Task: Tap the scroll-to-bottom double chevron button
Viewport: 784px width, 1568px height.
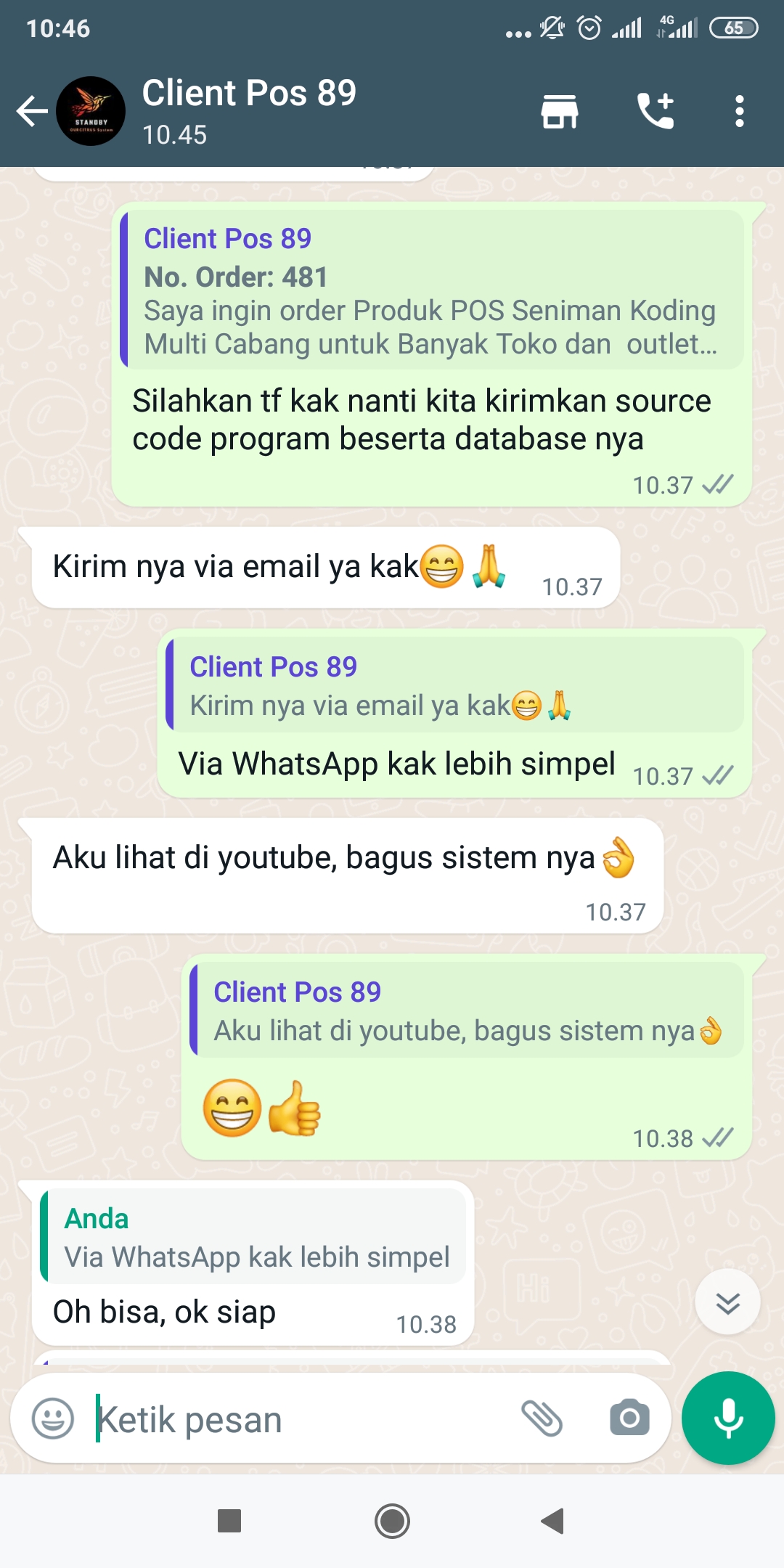Action: point(727,1302)
